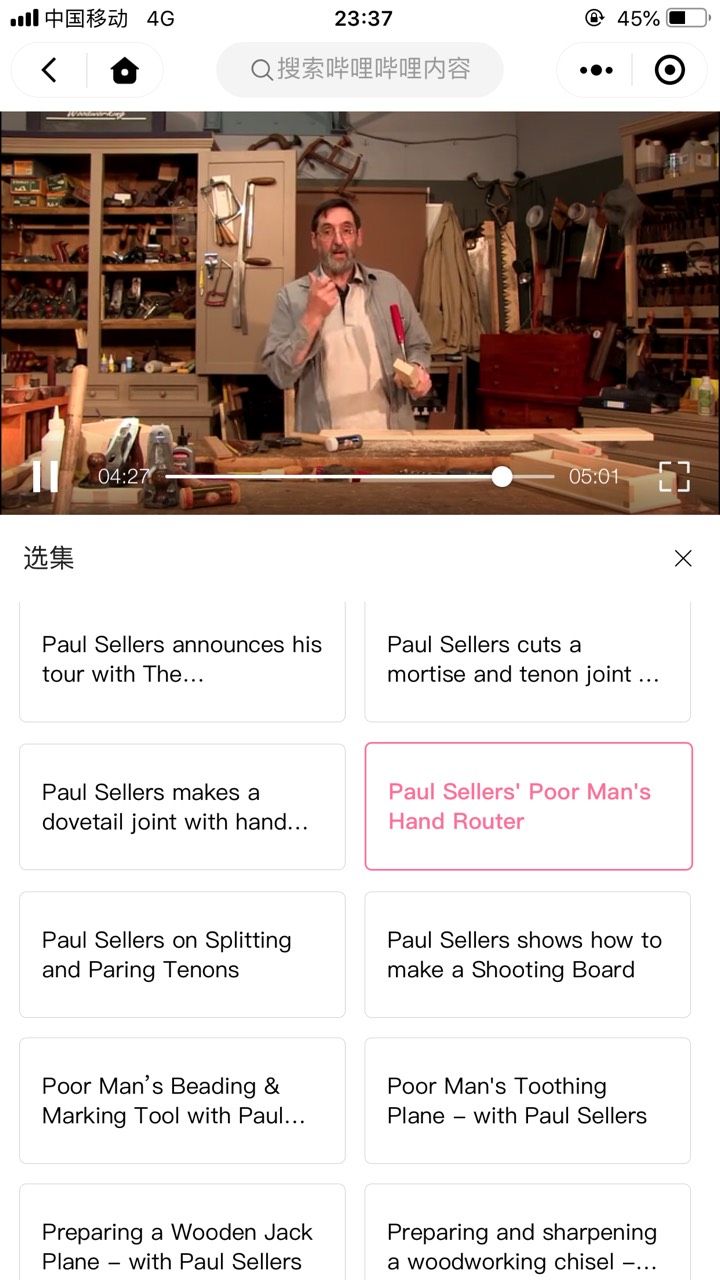Play 'makes a dovetail joint' episode
The height and width of the screenshot is (1280, 720).
click(x=182, y=806)
